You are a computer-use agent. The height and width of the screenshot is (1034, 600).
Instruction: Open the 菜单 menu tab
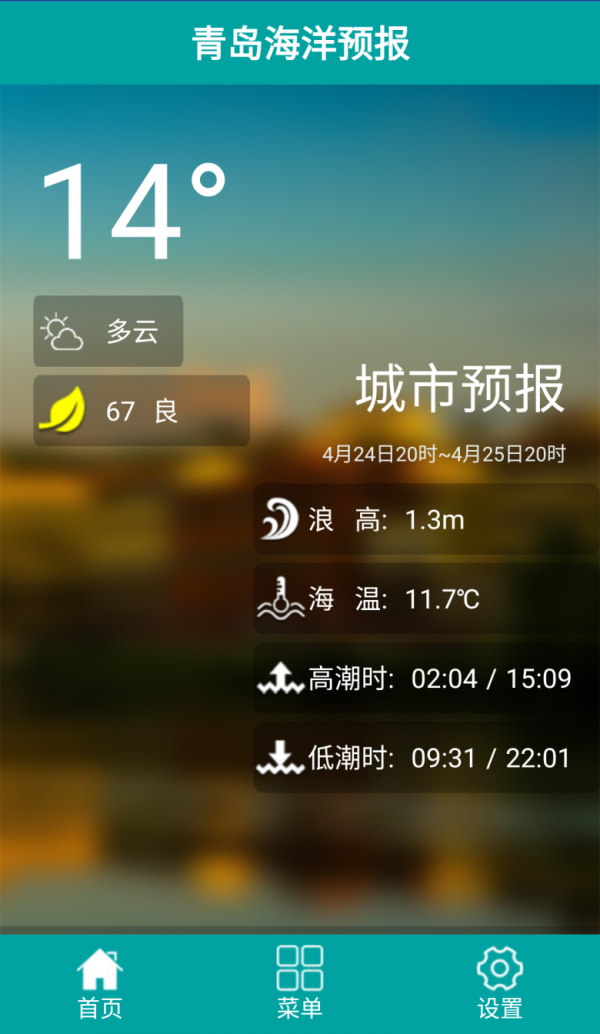pos(300,983)
